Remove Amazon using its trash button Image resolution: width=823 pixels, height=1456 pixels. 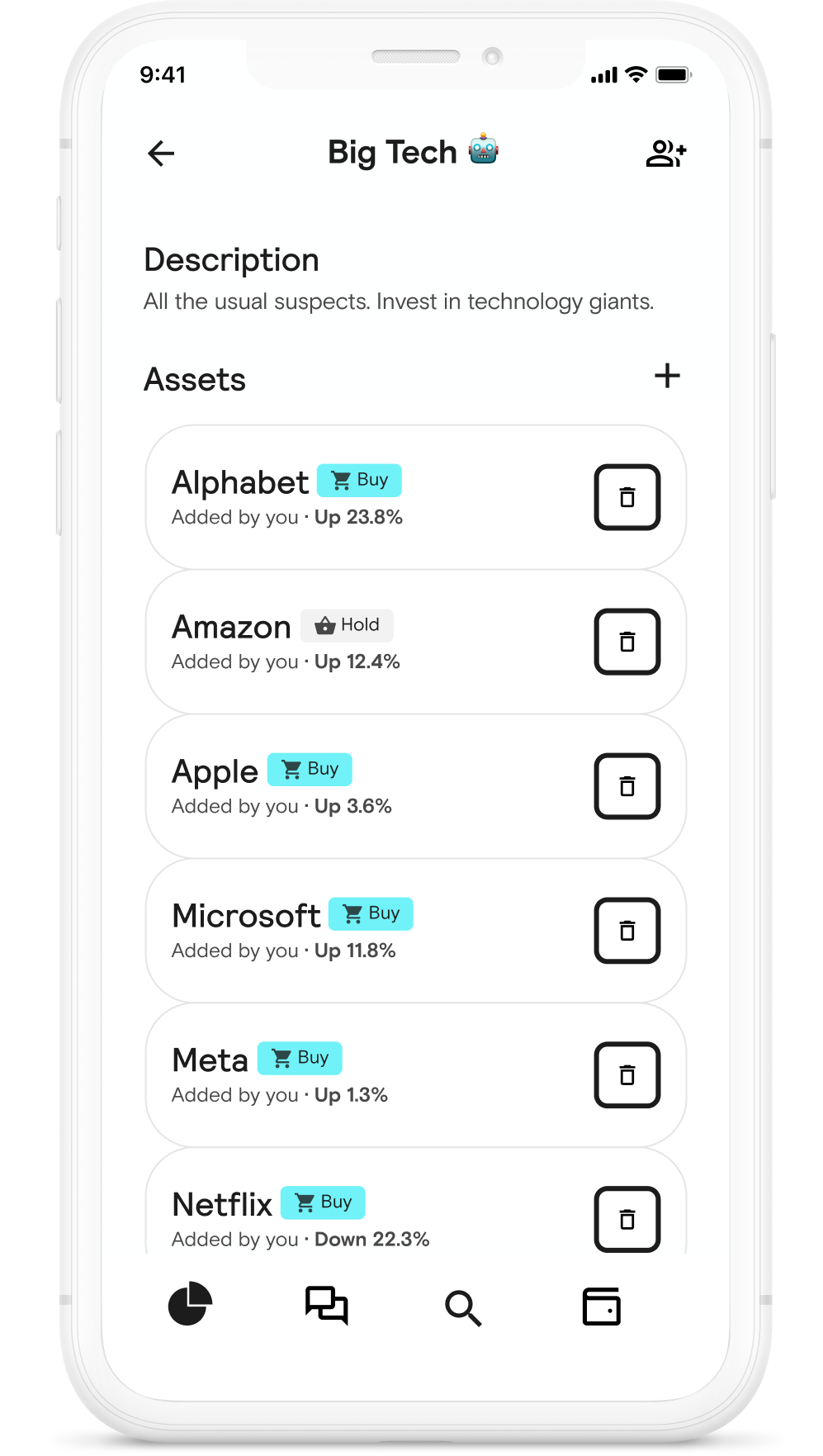tap(627, 642)
